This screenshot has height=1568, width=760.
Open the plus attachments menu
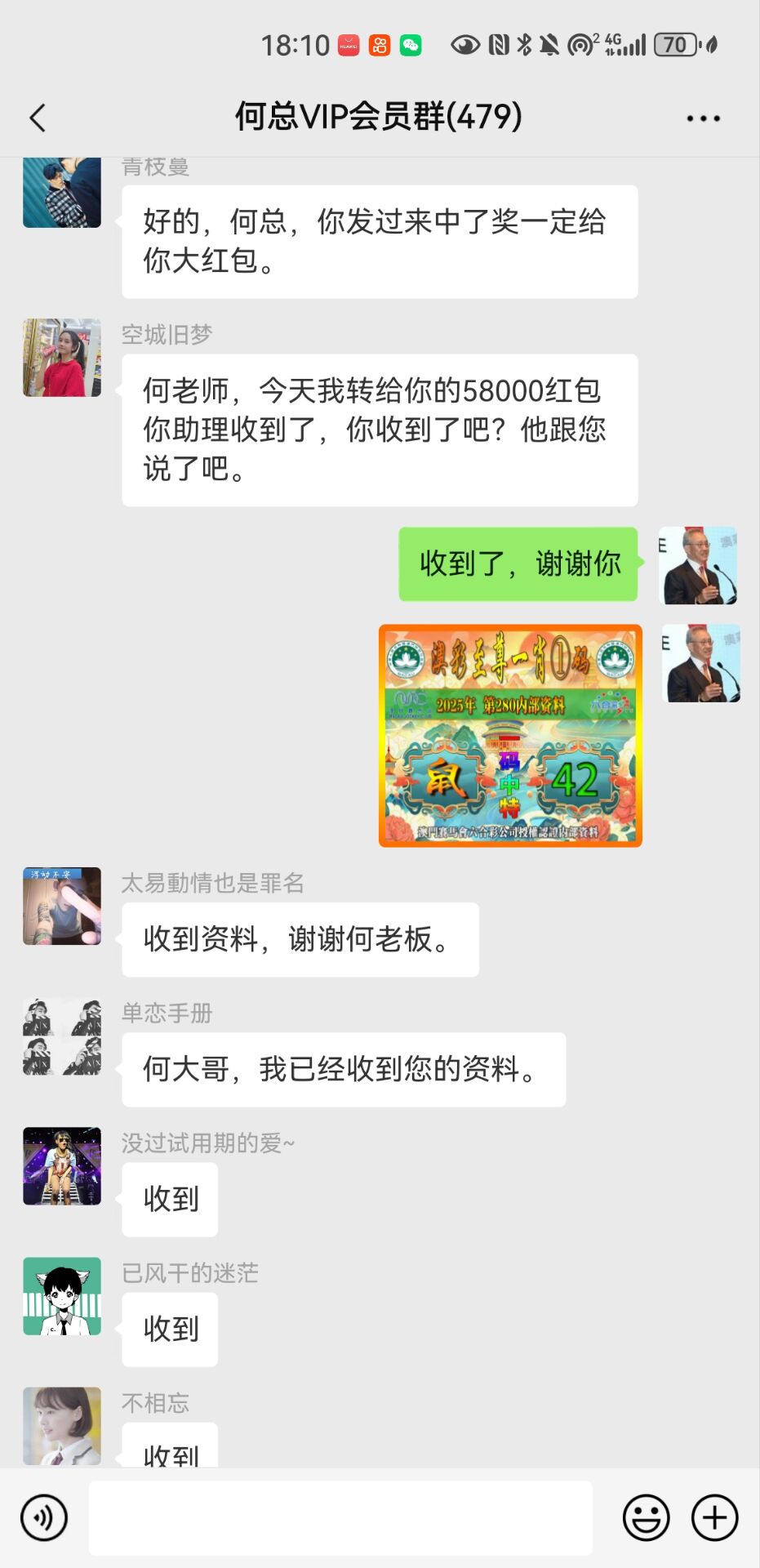point(714,1517)
